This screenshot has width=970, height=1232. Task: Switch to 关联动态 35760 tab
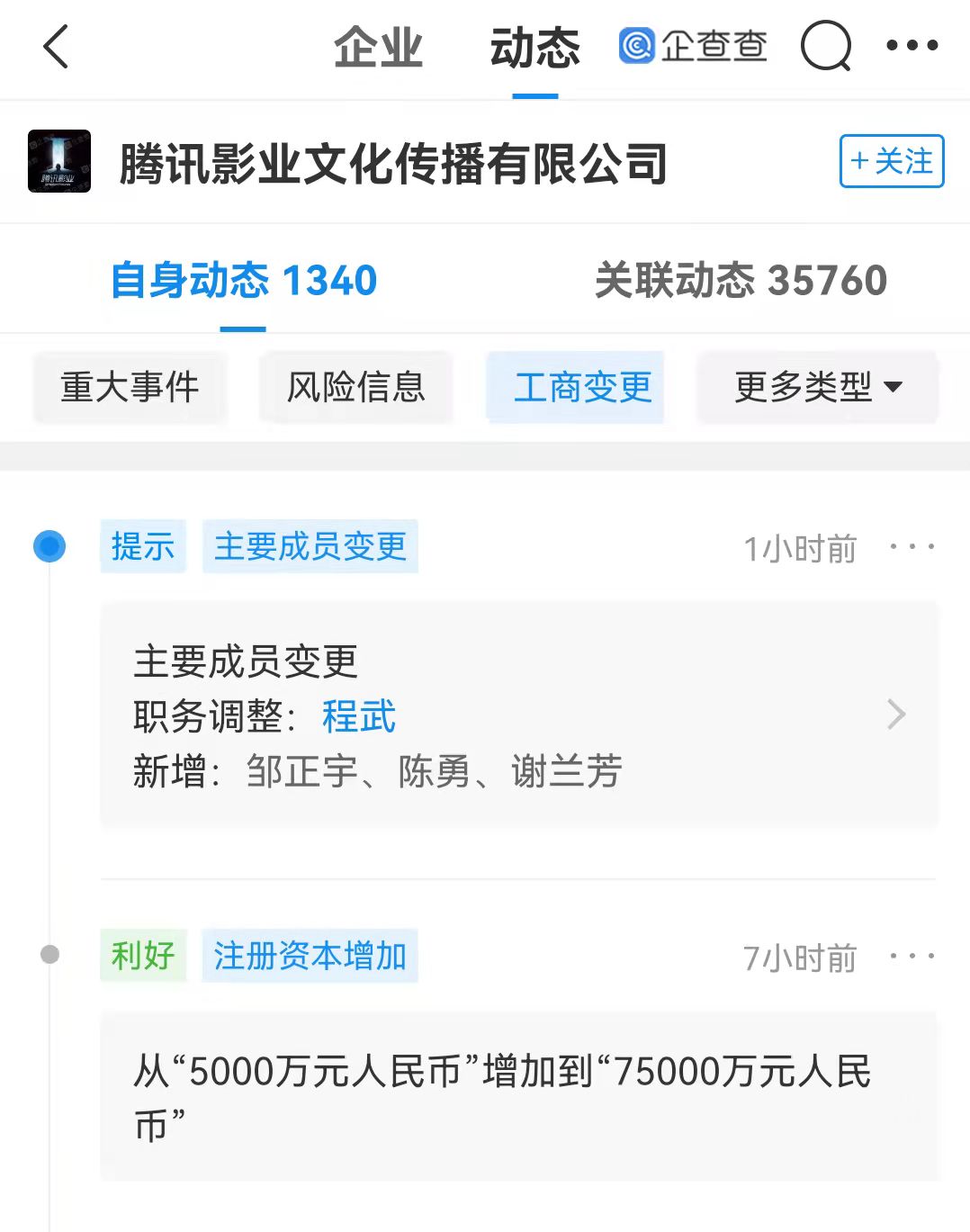(x=741, y=281)
